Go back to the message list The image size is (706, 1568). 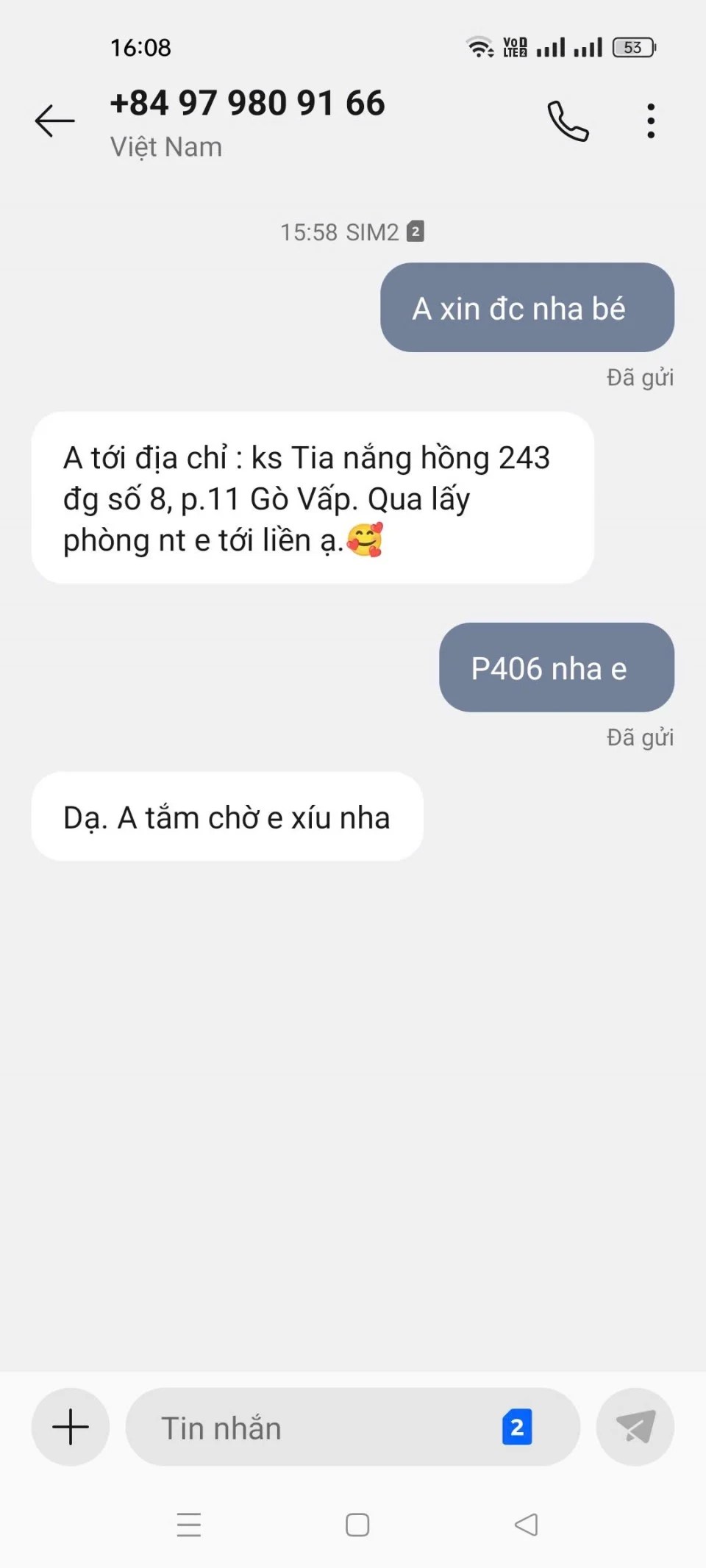(x=55, y=121)
